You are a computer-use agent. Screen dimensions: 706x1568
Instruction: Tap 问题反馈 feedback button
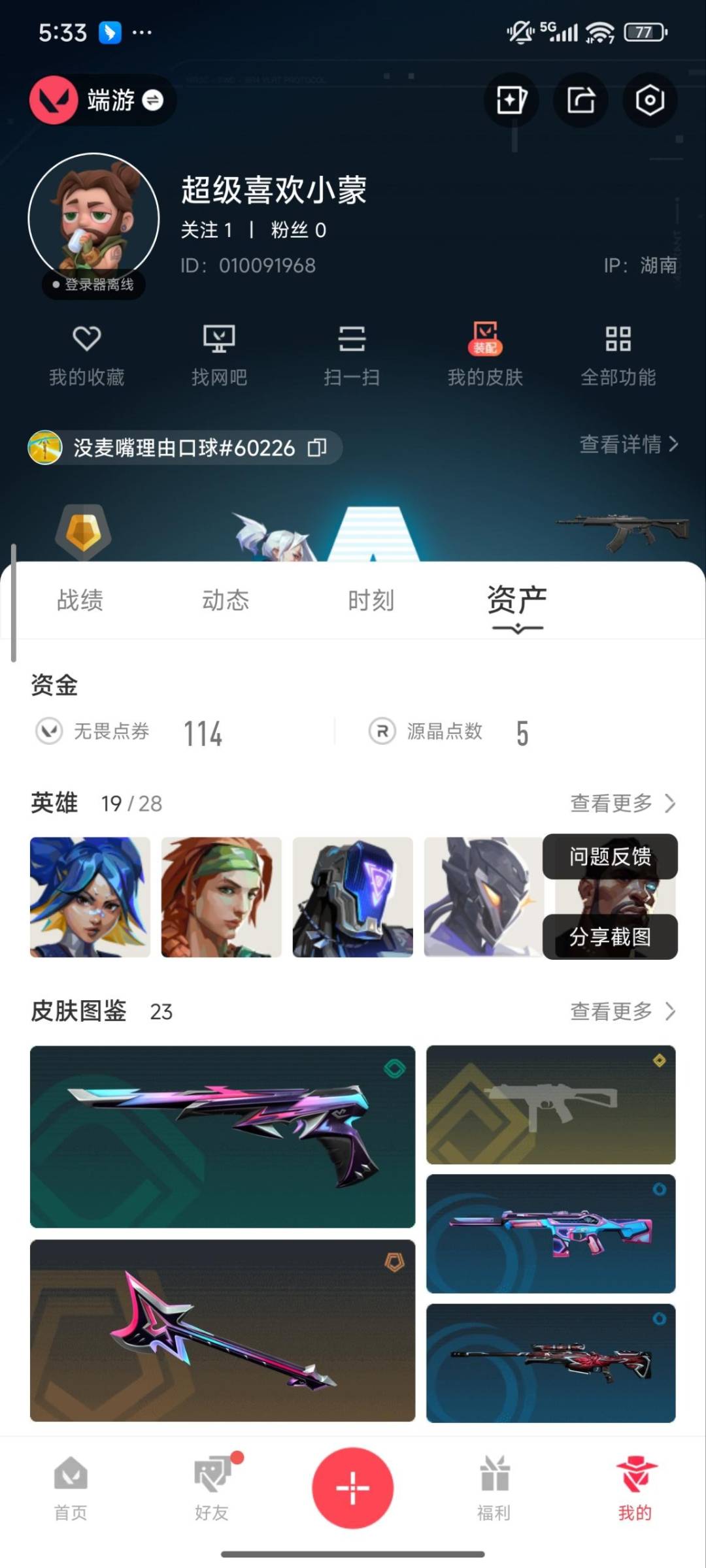click(609, 857)
